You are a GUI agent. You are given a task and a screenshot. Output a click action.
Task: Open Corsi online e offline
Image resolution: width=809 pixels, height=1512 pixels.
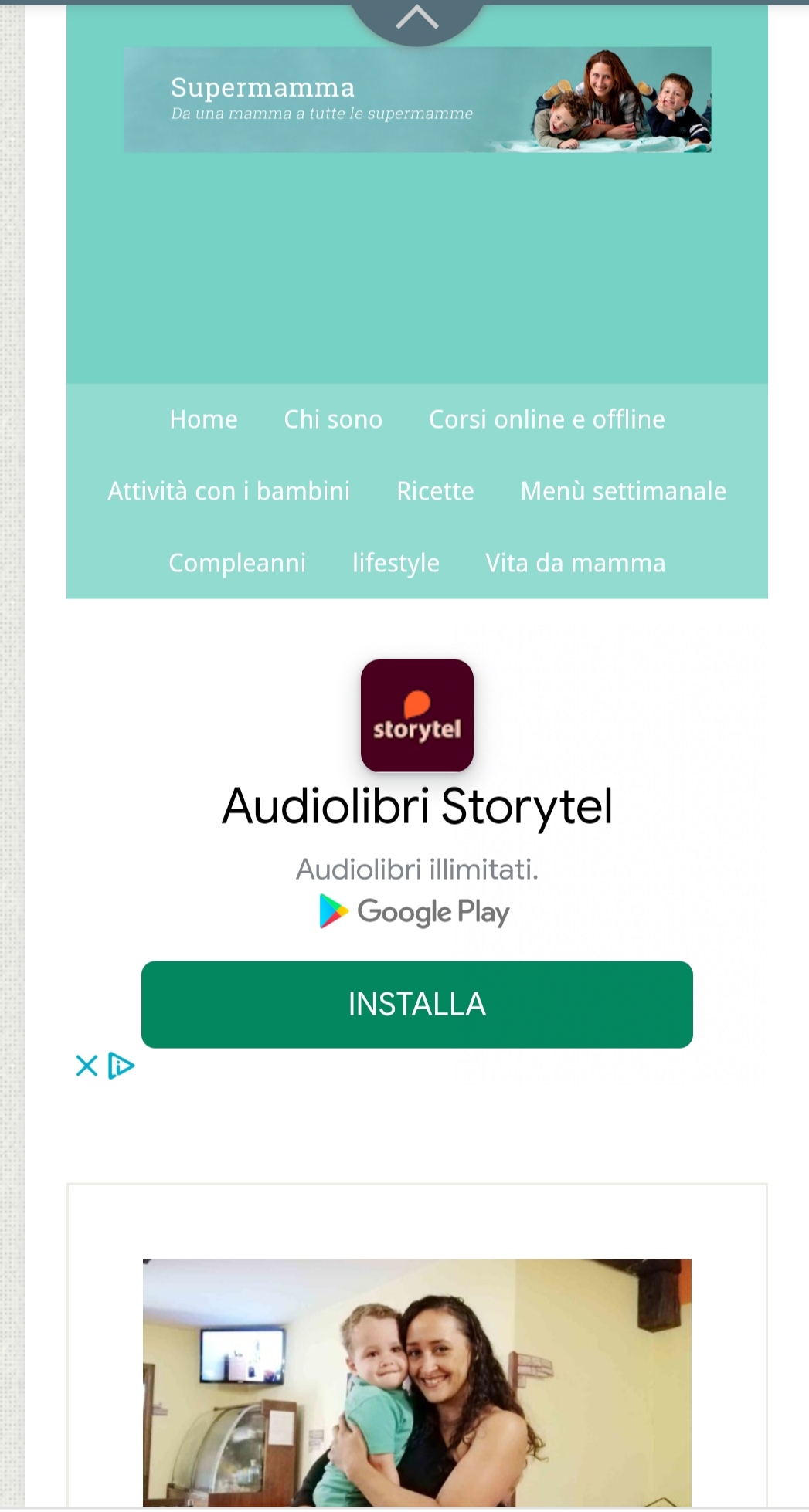(547, 419)
